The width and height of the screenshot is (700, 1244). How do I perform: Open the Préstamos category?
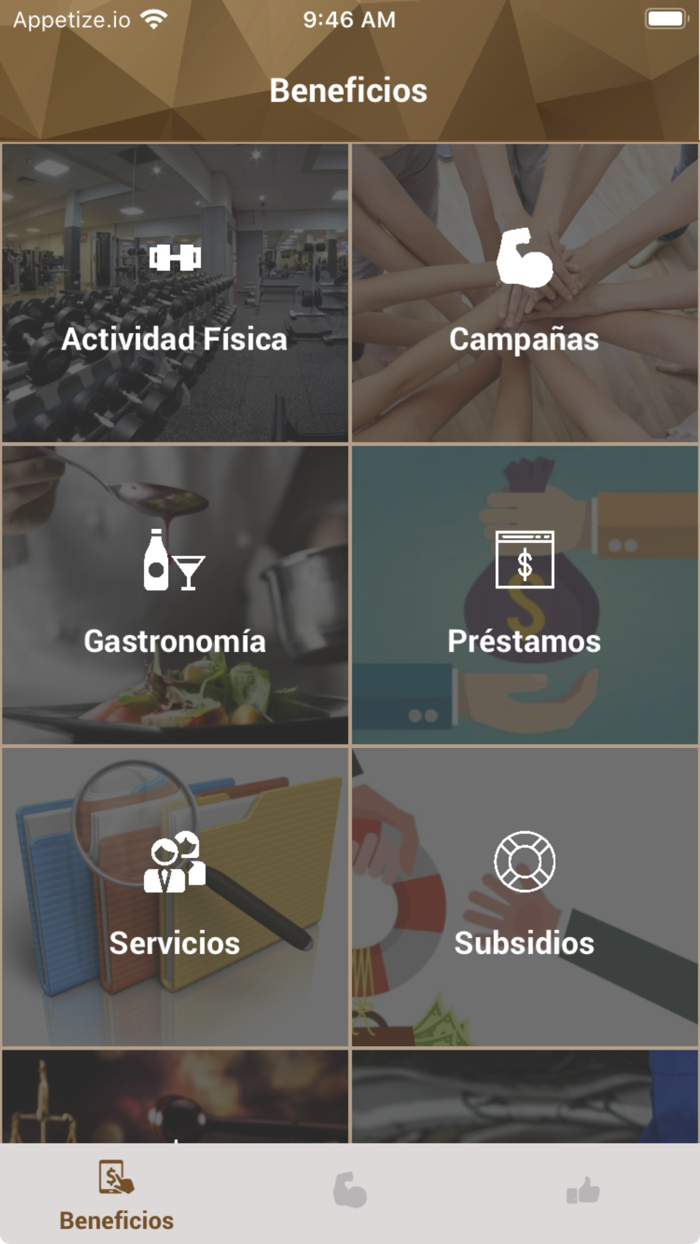click(524, 595)
